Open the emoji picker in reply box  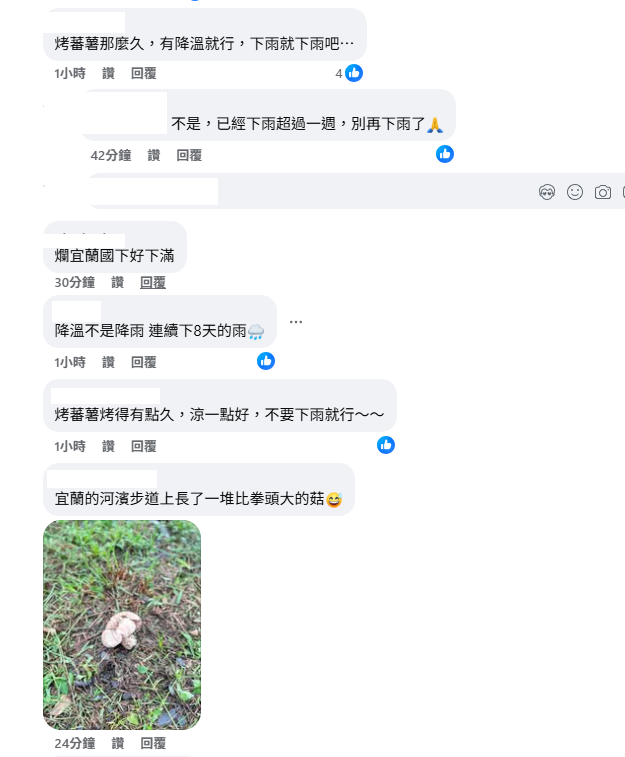click(x=575, y=192)
